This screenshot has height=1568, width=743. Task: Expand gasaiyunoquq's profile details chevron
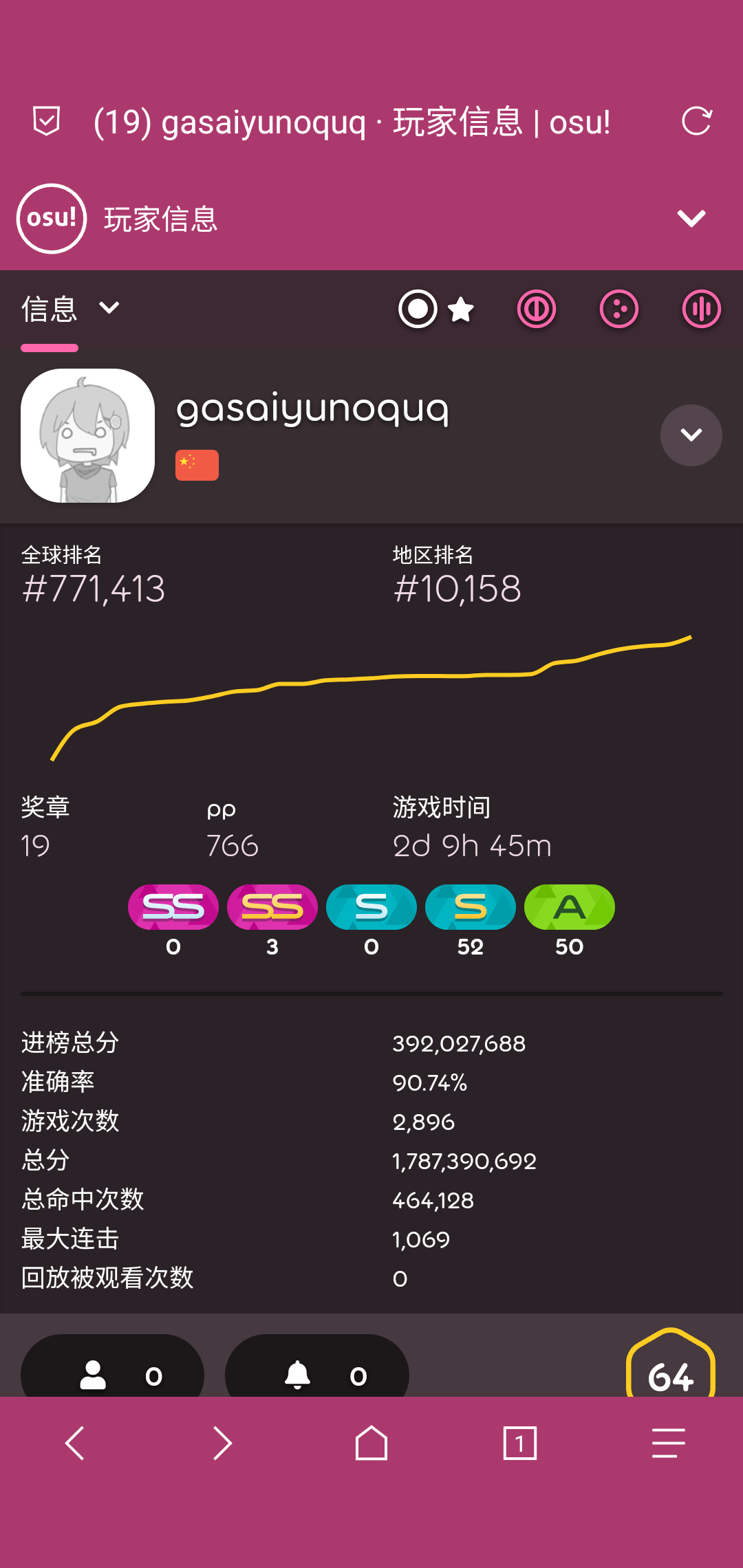691,435
